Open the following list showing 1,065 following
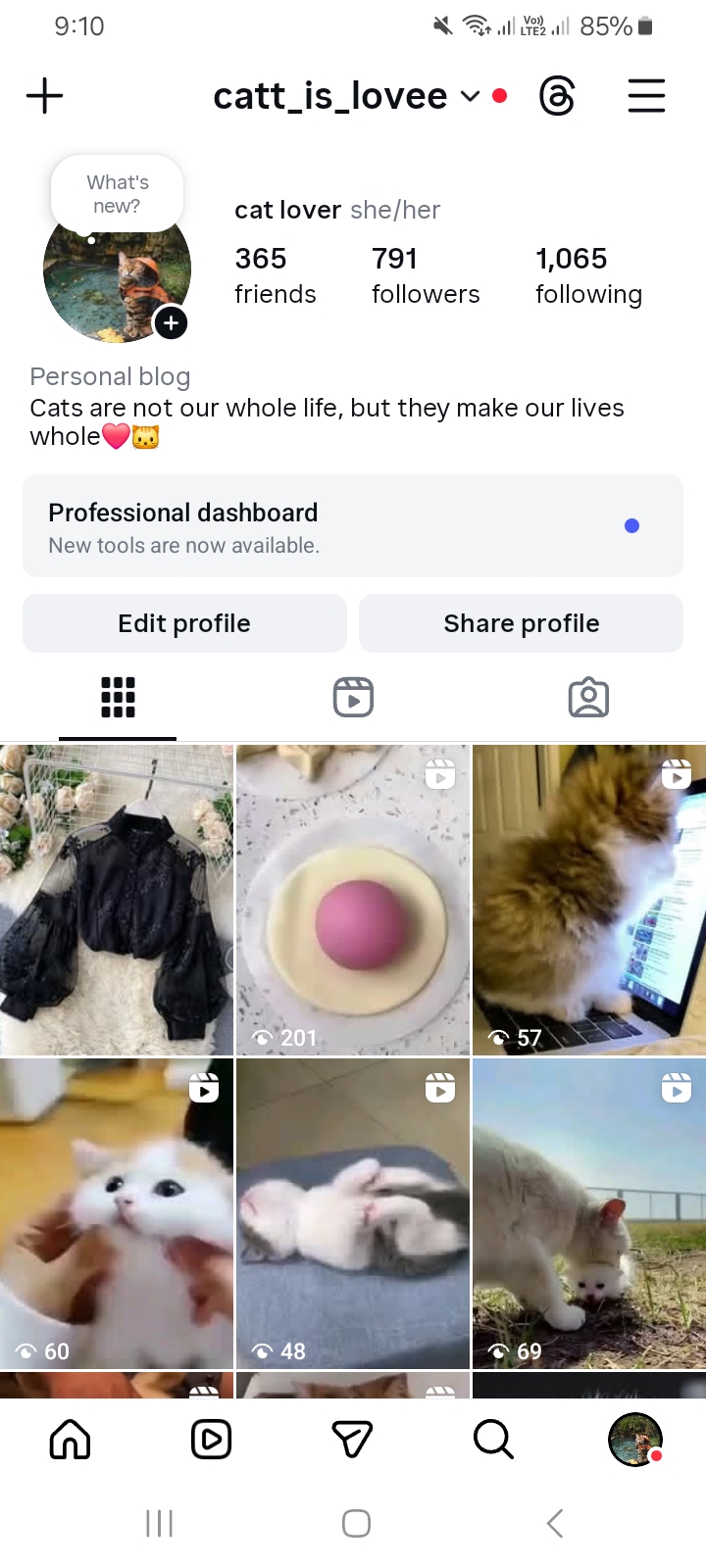Image resolution: width=706 pixels, height=1568 pixels. (x=588, y=274)
